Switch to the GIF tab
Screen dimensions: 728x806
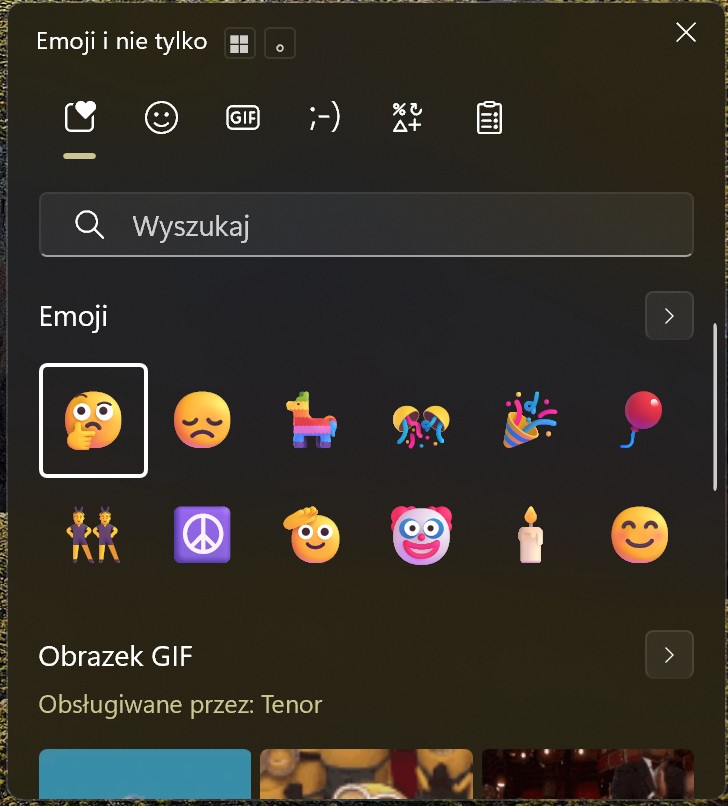pyautogui.click(x=243, y=118)
